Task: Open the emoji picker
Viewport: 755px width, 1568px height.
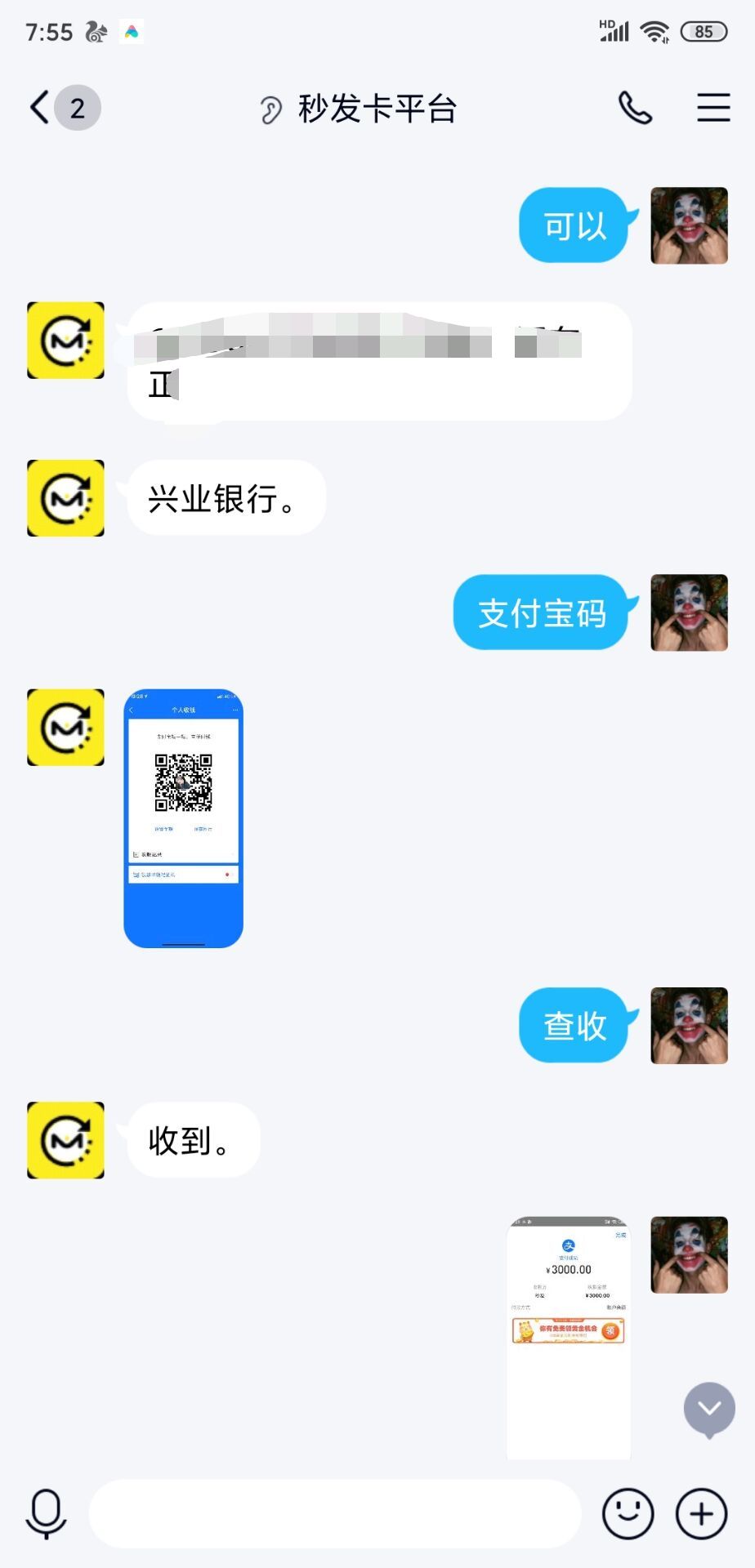Action: pyautogui.click(x=628, y=1513)
